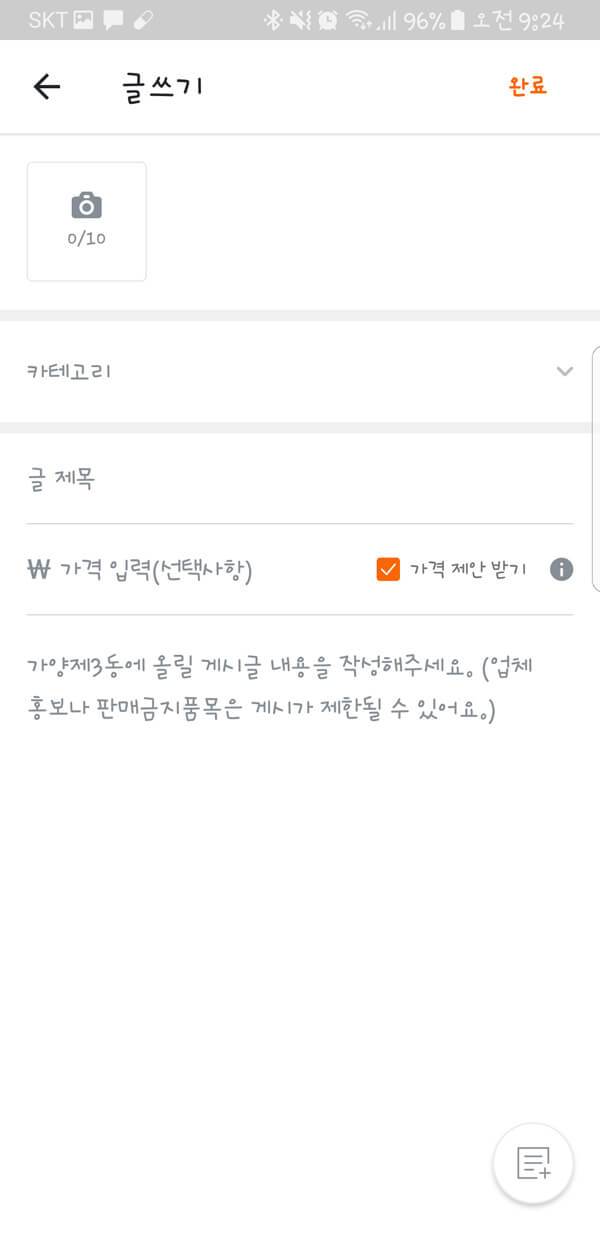The width and height of the screenshot is (600, 1233).
Task: Focus the 글 제목 title field
Action: click(300, 481)
